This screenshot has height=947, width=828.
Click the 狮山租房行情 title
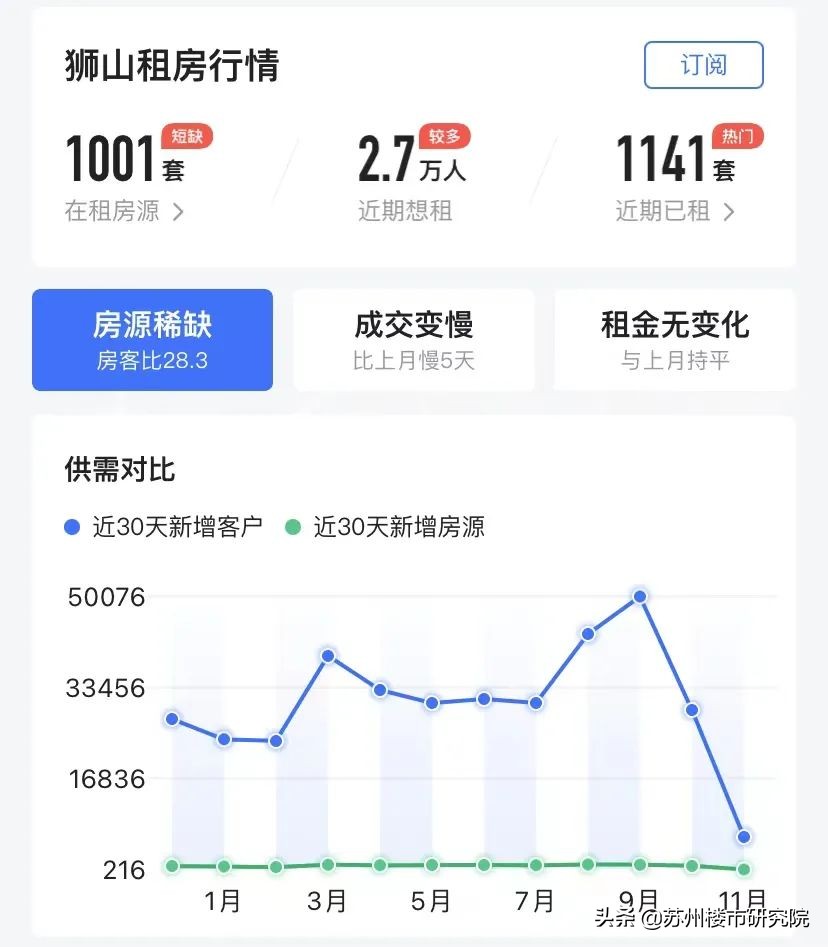(x=169, y=67)
